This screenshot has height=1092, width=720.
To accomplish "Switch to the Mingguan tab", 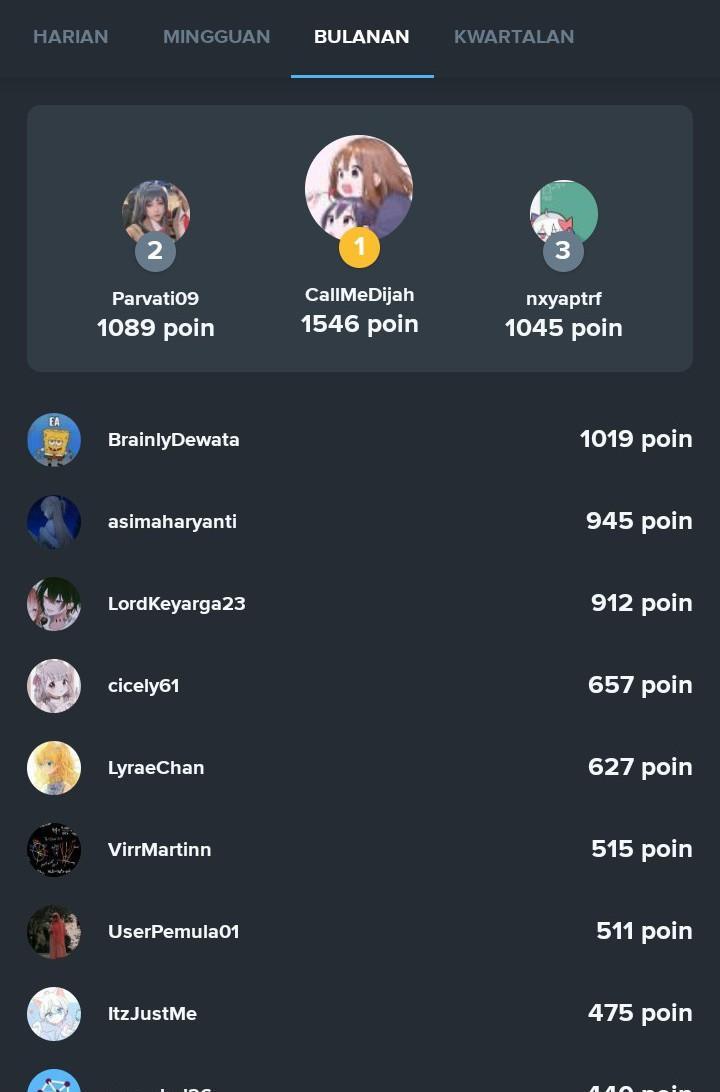I will click(x=216, y=37).
